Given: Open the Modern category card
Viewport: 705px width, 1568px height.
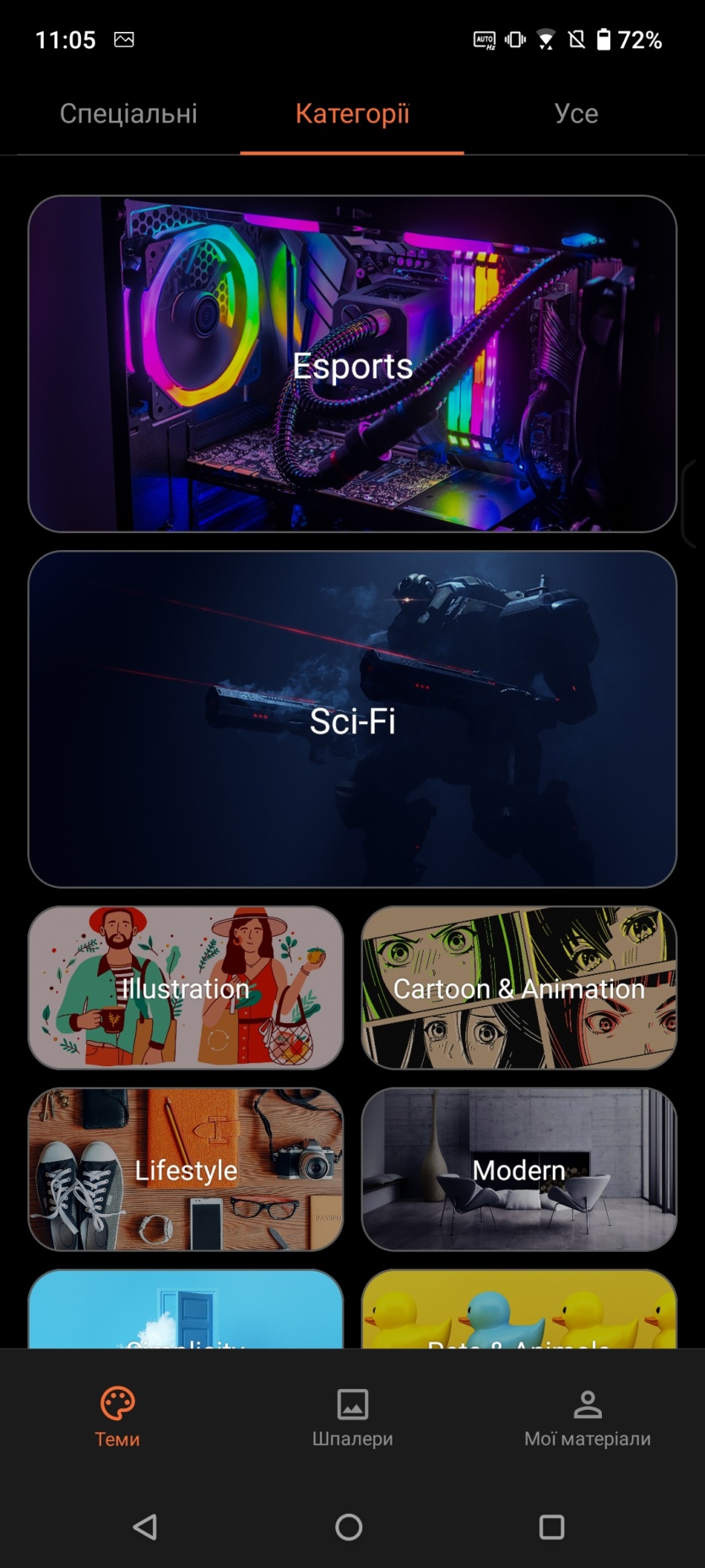Looking at the screenshot, I should (518, 1169).
